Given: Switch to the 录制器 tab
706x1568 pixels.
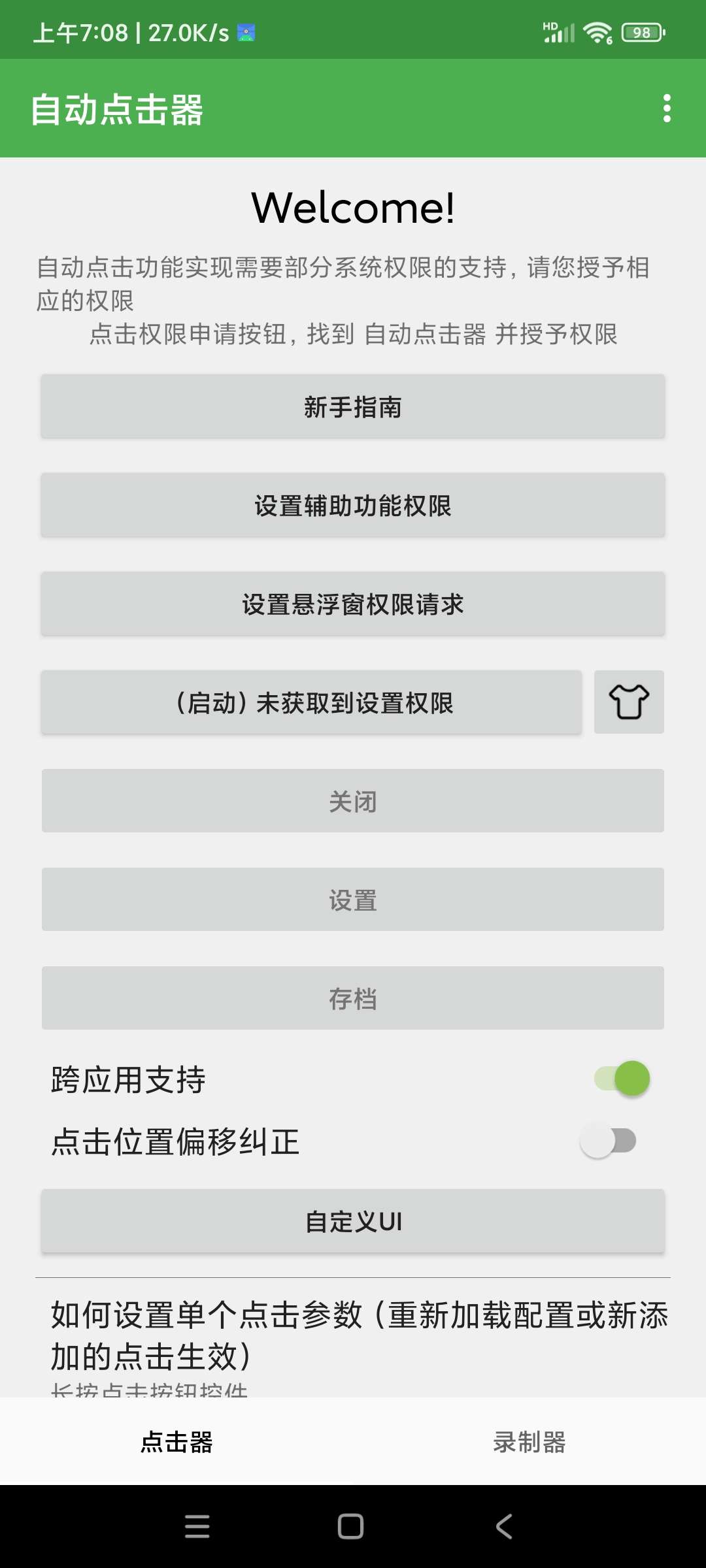Looking at the screenshot, I should pos(529,1441).
